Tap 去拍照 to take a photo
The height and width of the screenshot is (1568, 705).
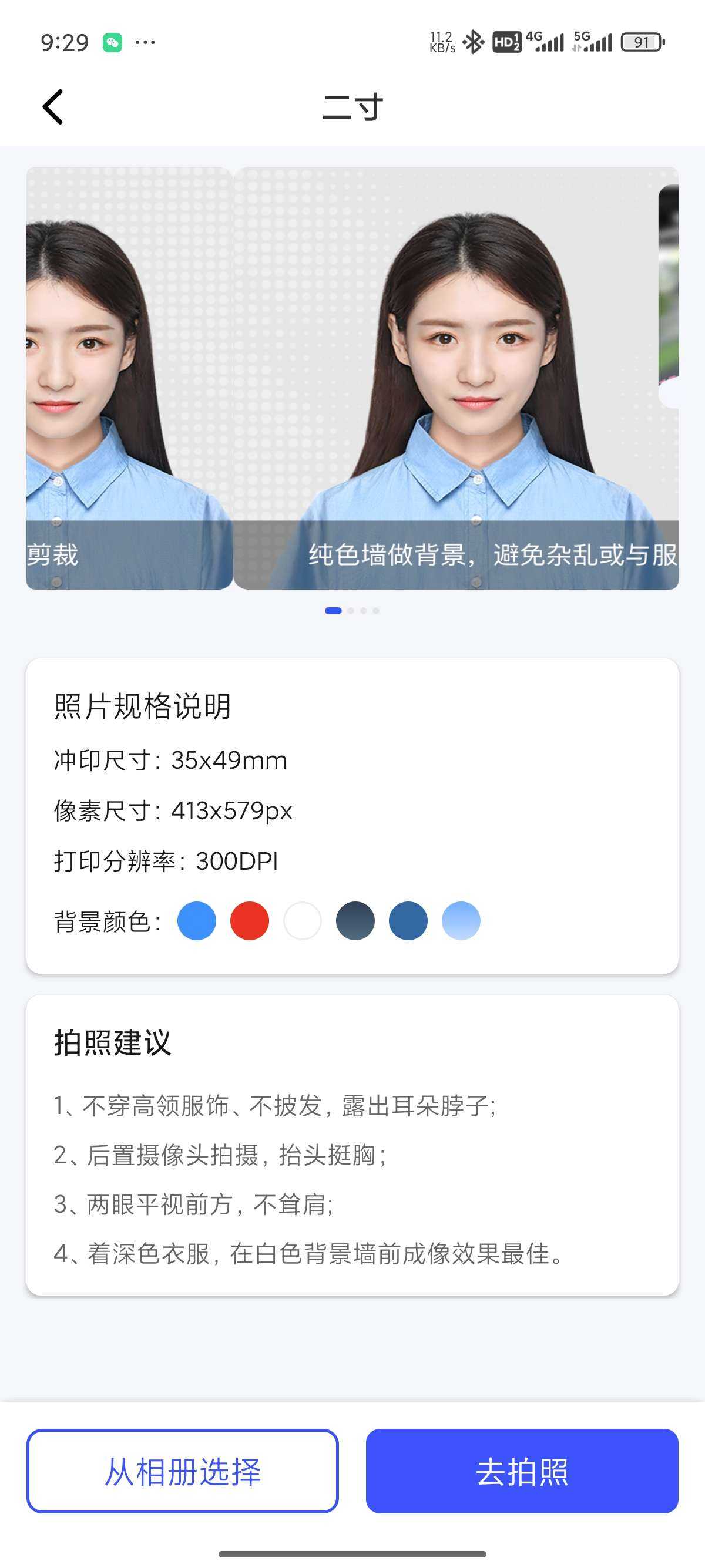pyautogui.click(x=522, y=1471)
